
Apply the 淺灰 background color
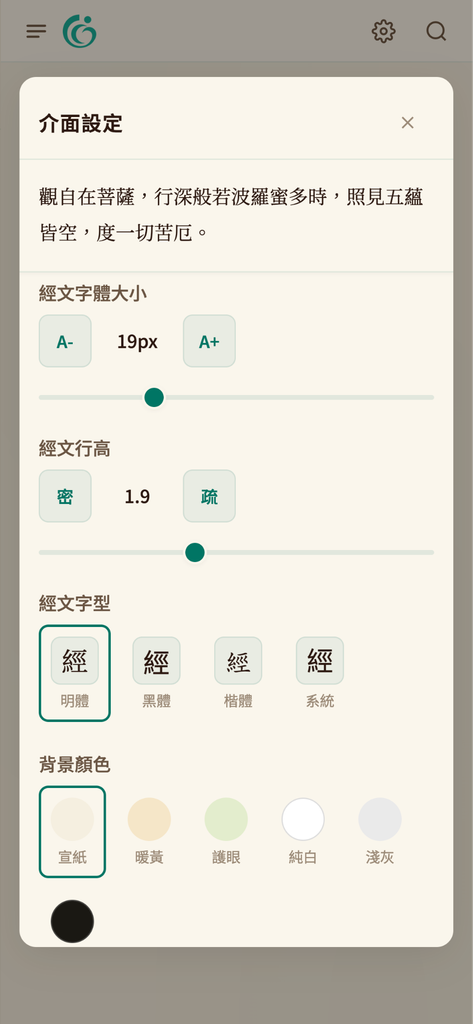pyautogui.click(x=380, y=831)
